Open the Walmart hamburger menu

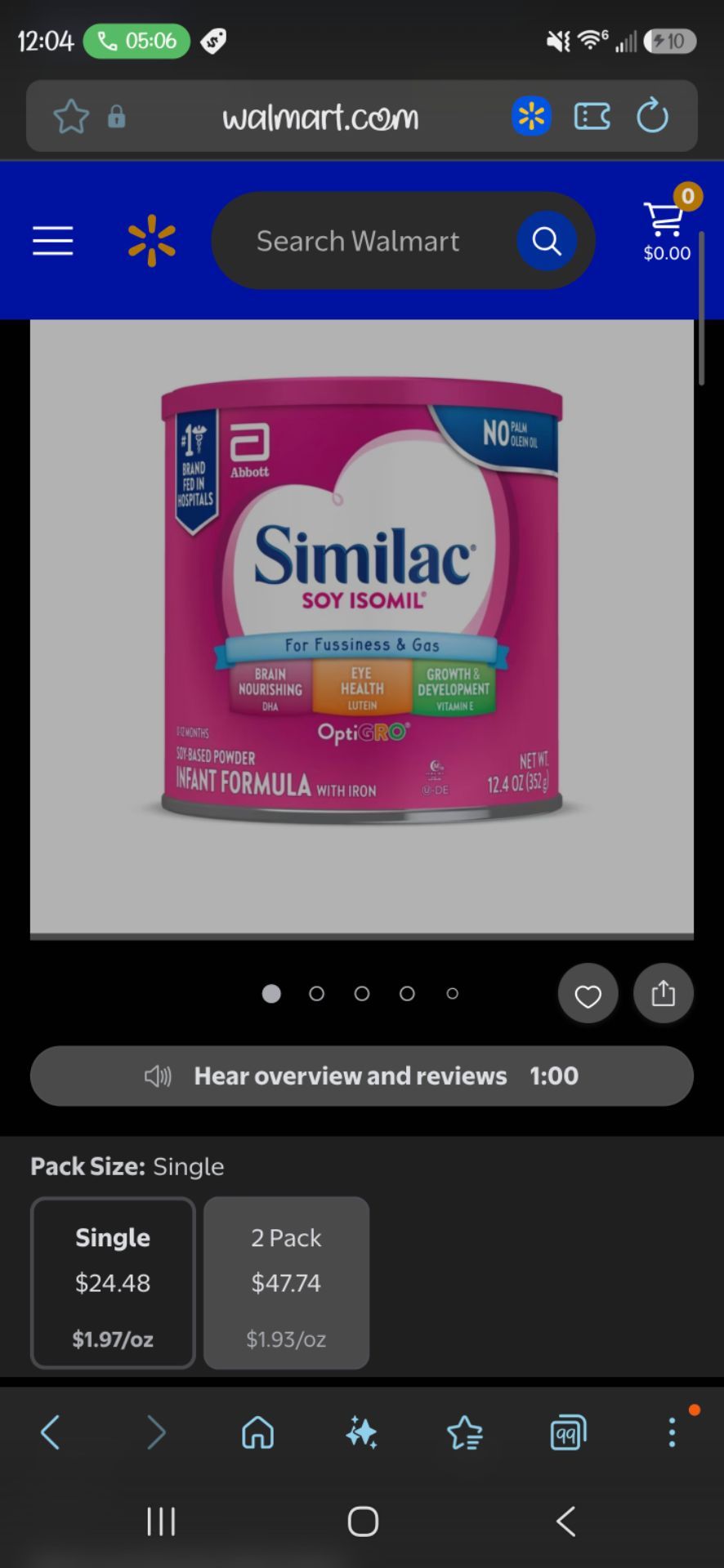[x=53, y=241]
